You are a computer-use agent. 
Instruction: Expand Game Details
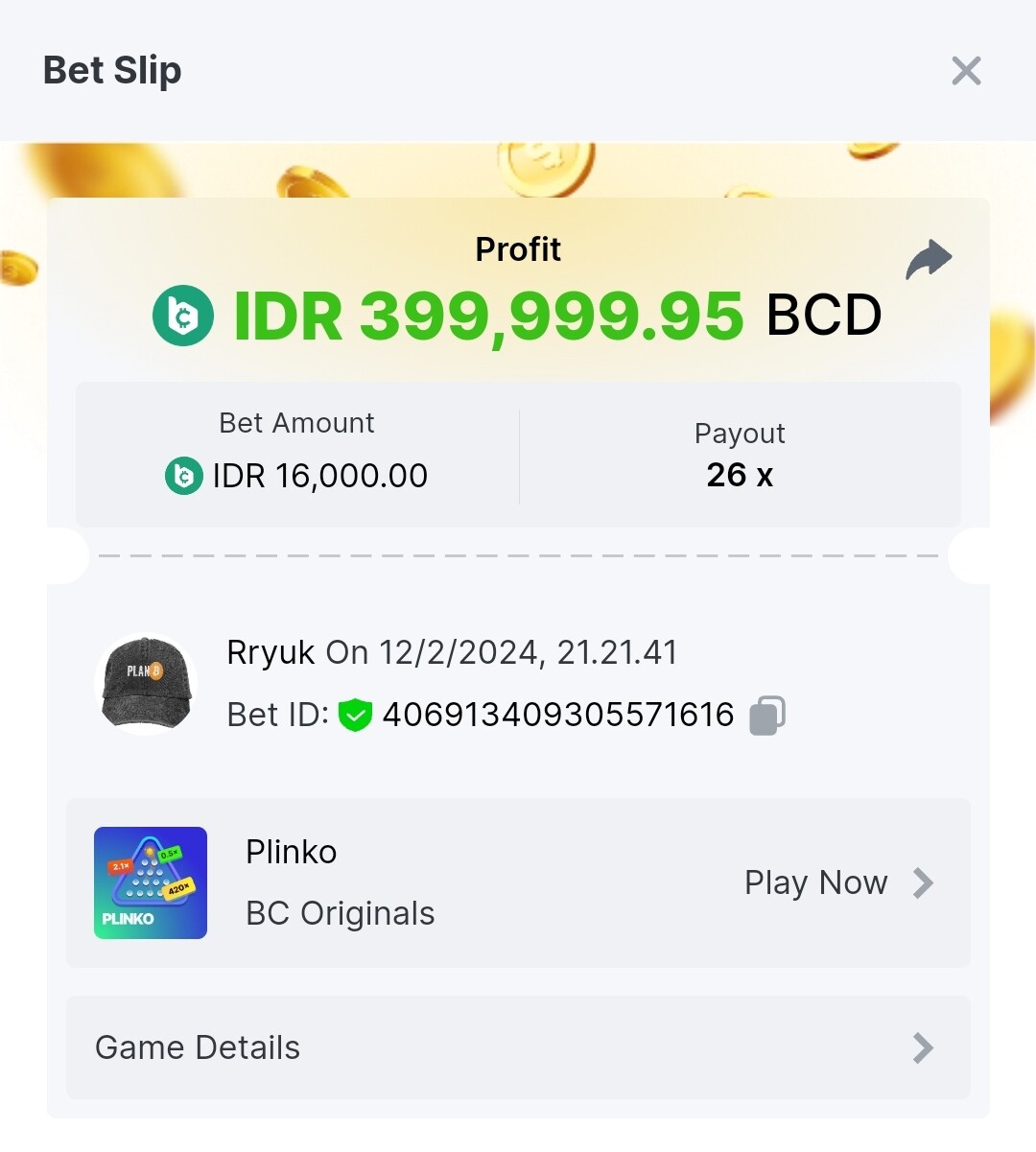pyautogui.click(x=518, y=1047)
